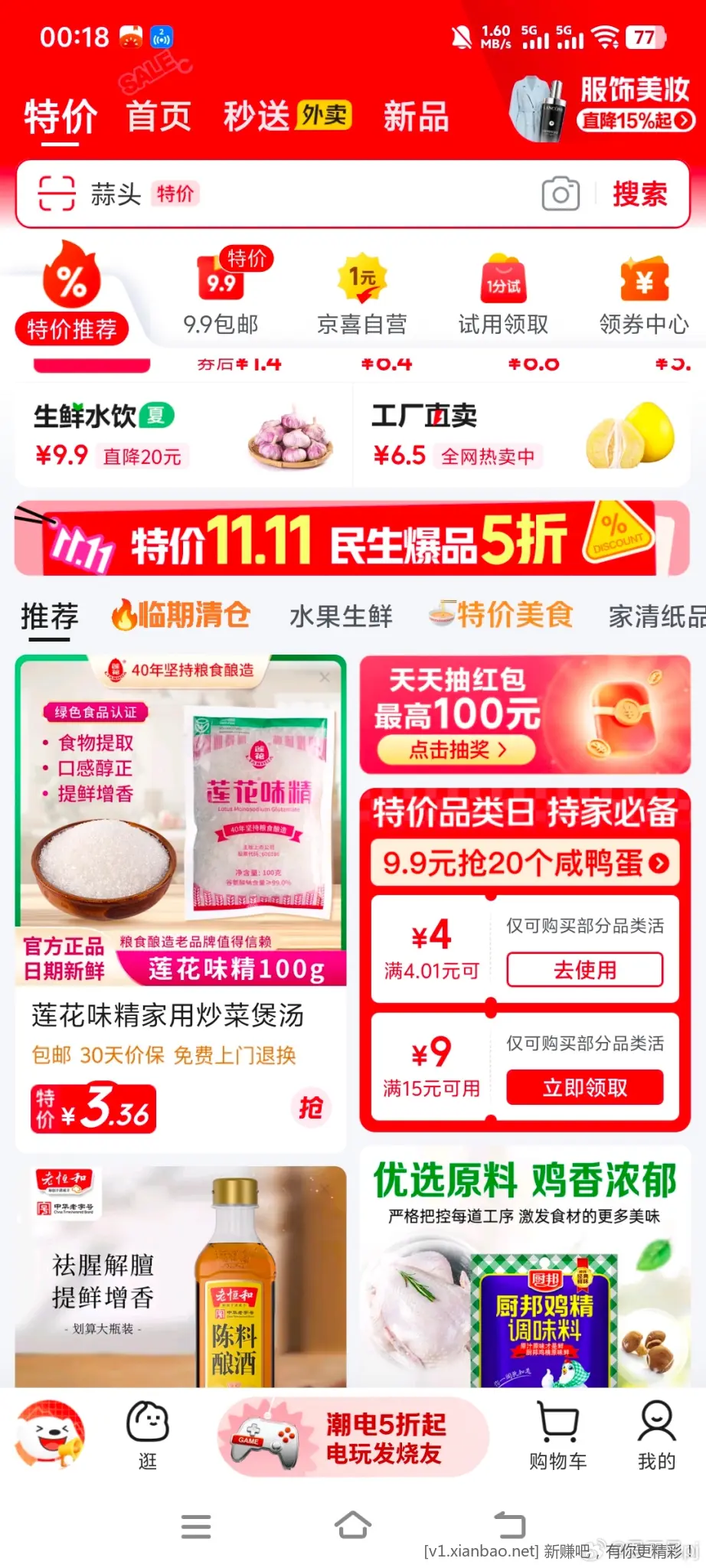Viewport: 706px width, 1568px height.
Task: Select the 水果生鲜 category tab
Action: [341, 616]
